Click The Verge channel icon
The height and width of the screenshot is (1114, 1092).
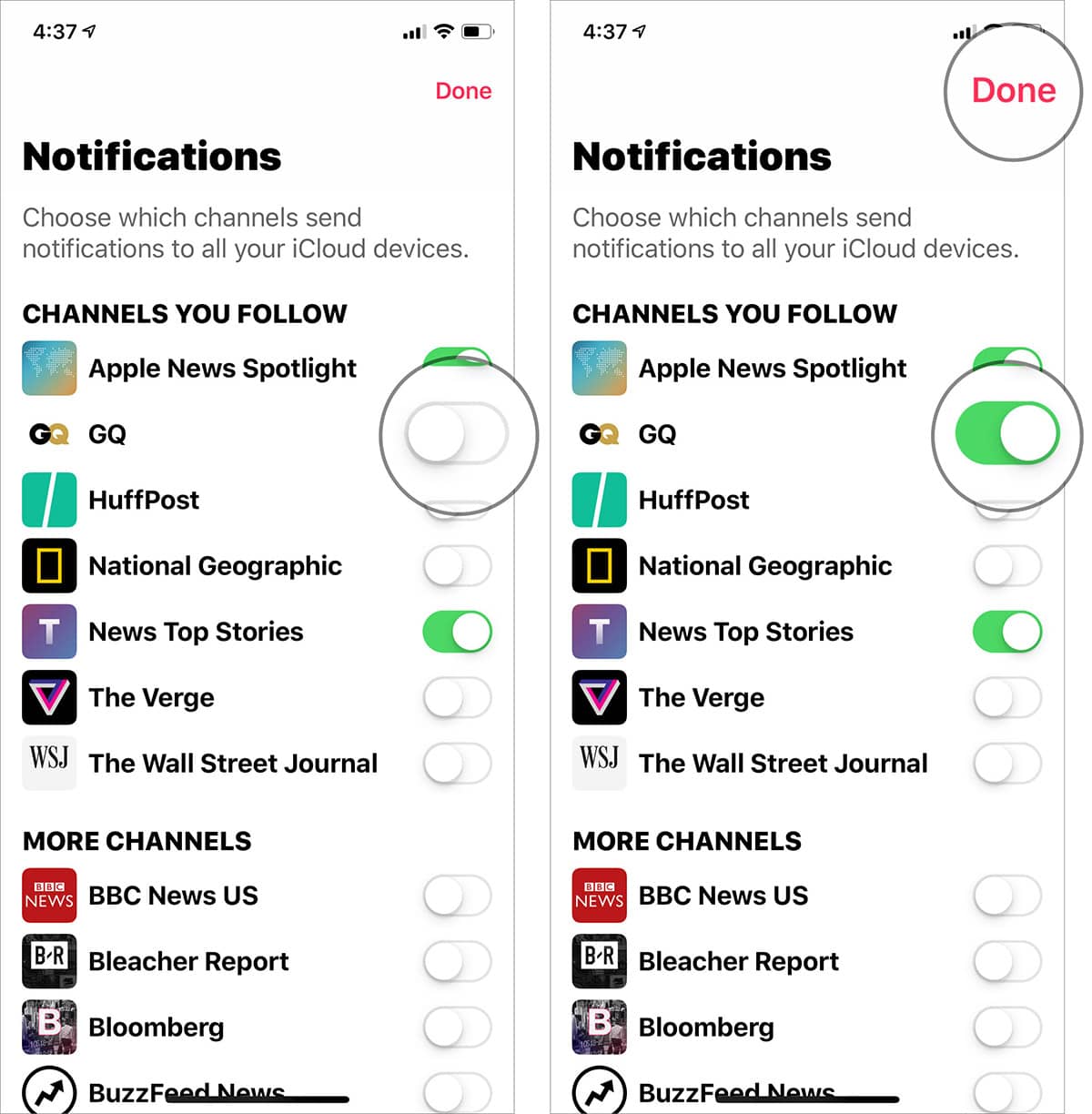49,697
